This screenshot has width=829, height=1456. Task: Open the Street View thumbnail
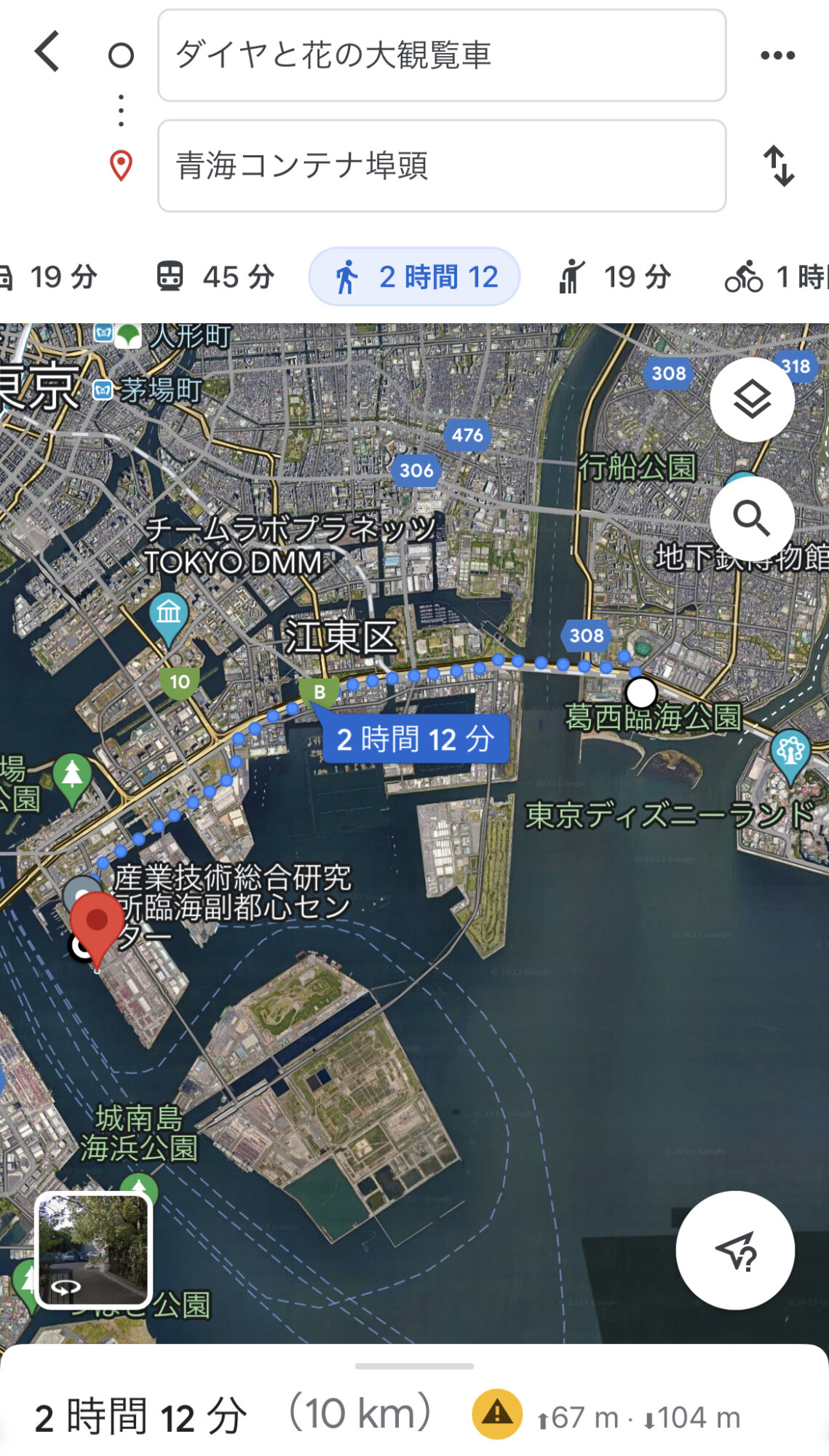[x=93, y=1251]
